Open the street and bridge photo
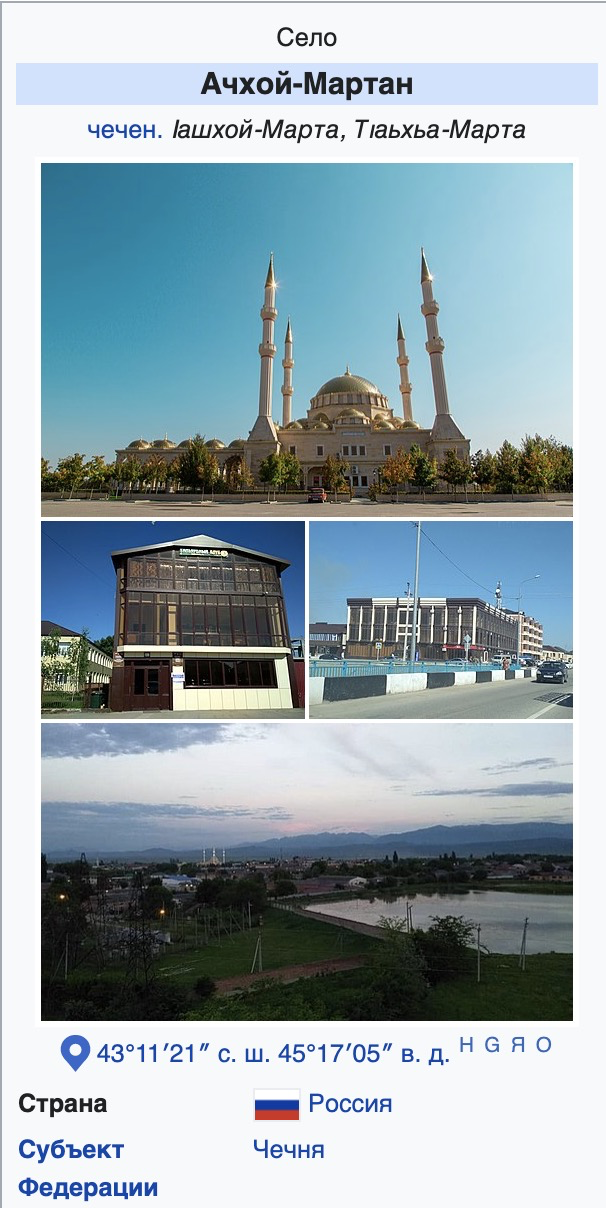Viewport: 606px width, 1208px height. coord(440,619)
